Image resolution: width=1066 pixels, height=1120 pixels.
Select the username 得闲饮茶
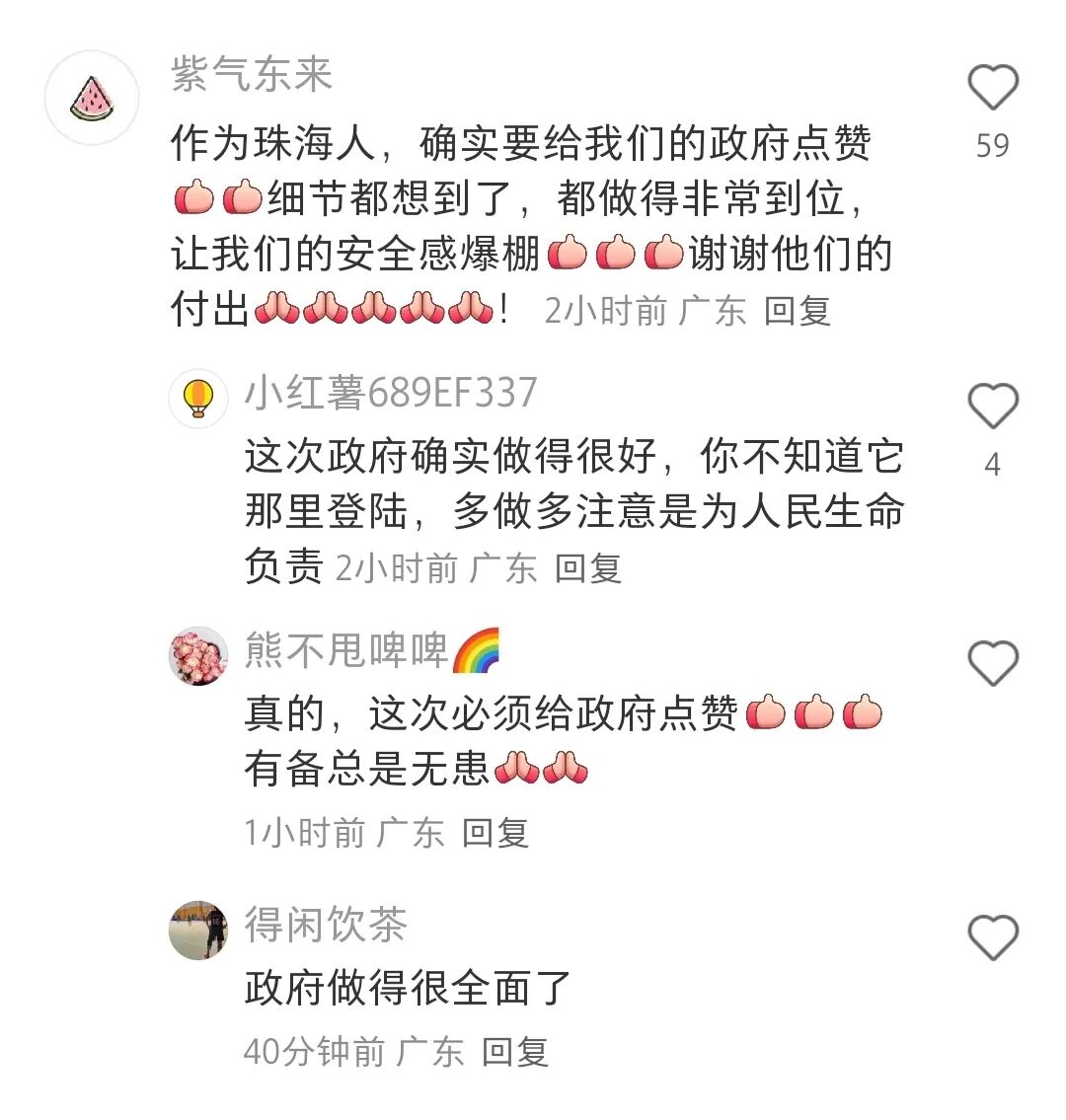click(326, 925)
